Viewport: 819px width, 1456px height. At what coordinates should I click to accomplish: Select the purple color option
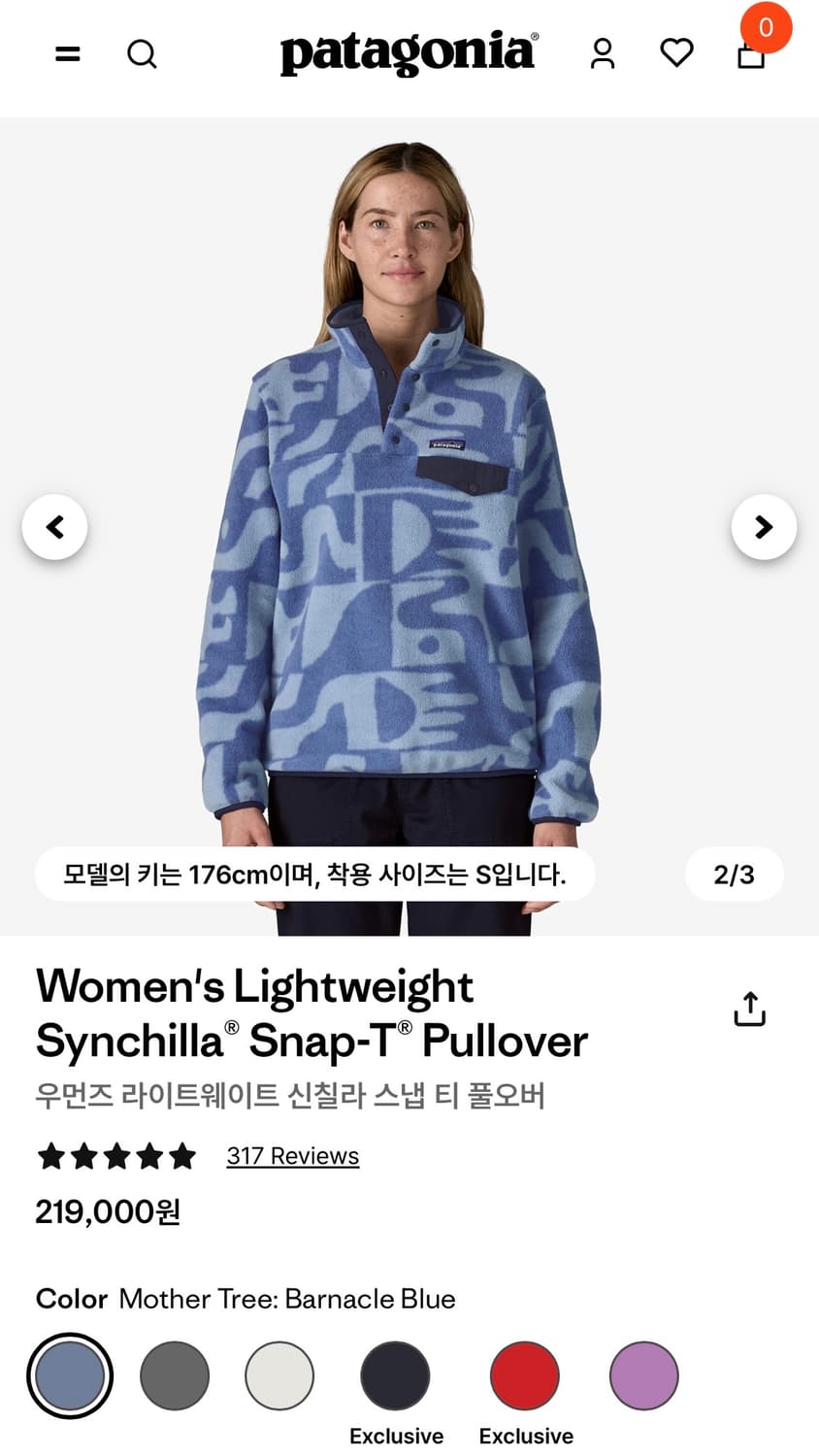(x=643, y=1374)
